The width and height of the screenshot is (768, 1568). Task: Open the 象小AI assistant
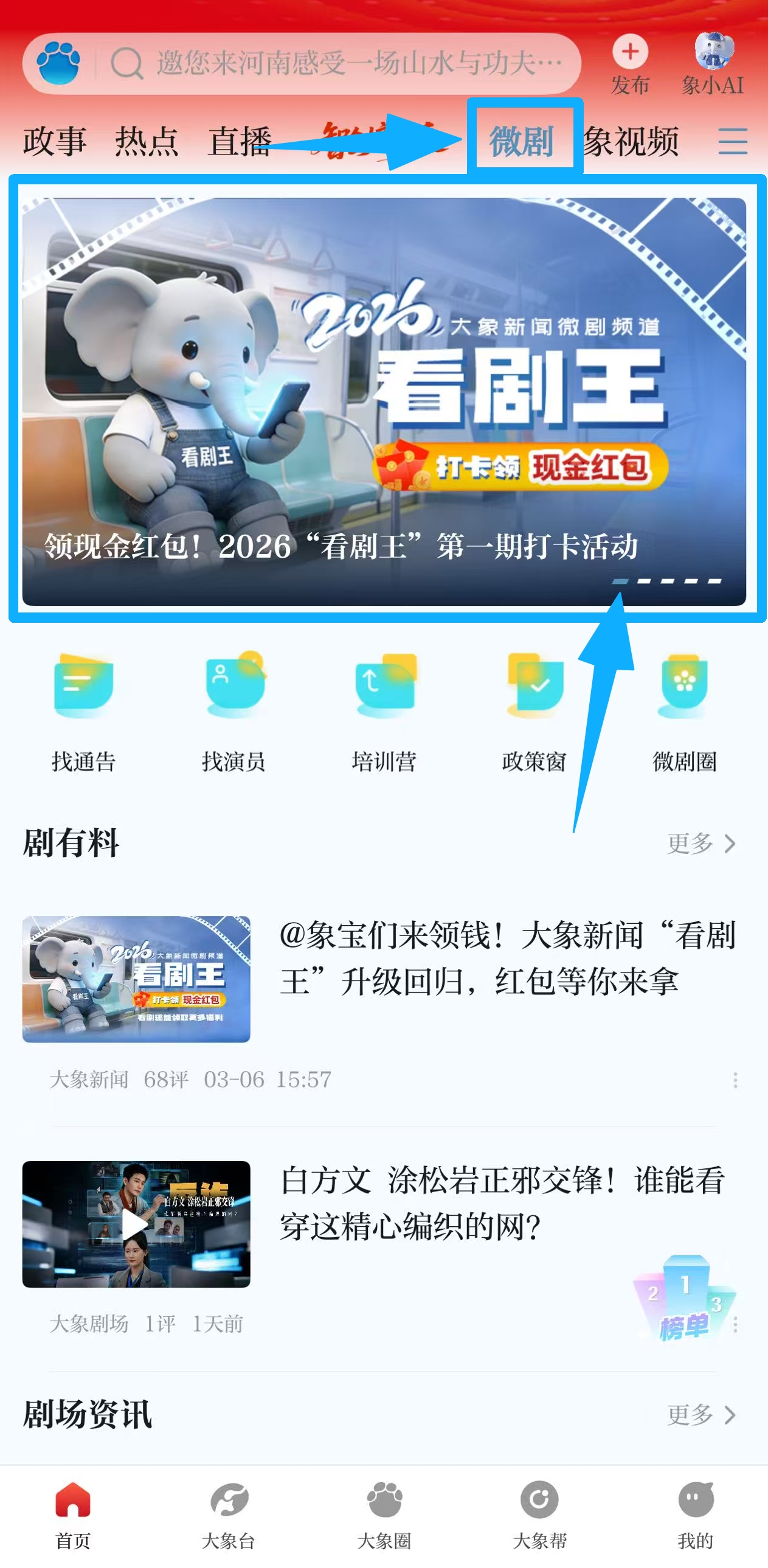pos(713,64)
